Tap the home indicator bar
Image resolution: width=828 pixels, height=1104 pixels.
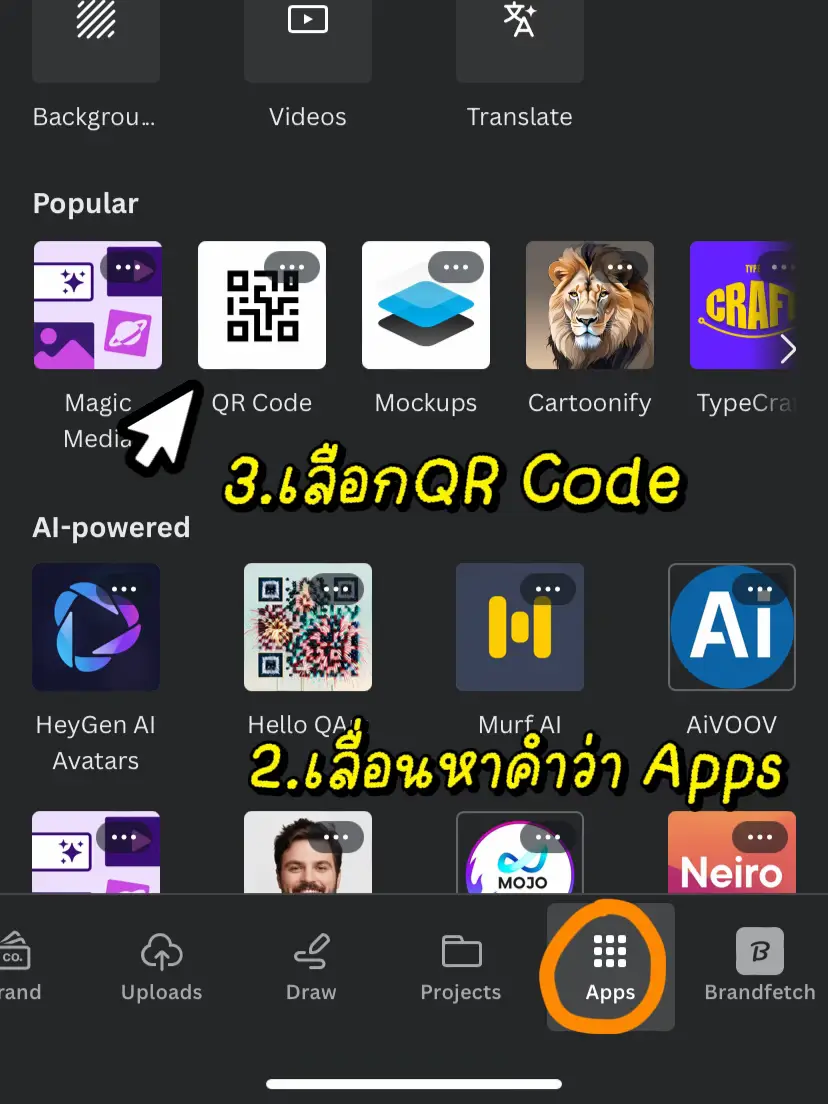tap(414, 1082)
